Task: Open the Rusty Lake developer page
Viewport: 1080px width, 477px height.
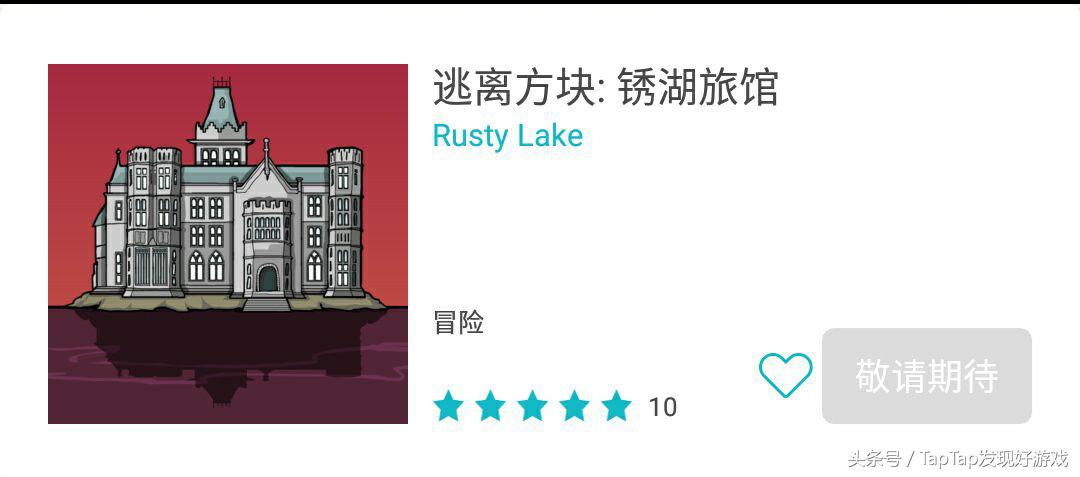Action: 507,136
